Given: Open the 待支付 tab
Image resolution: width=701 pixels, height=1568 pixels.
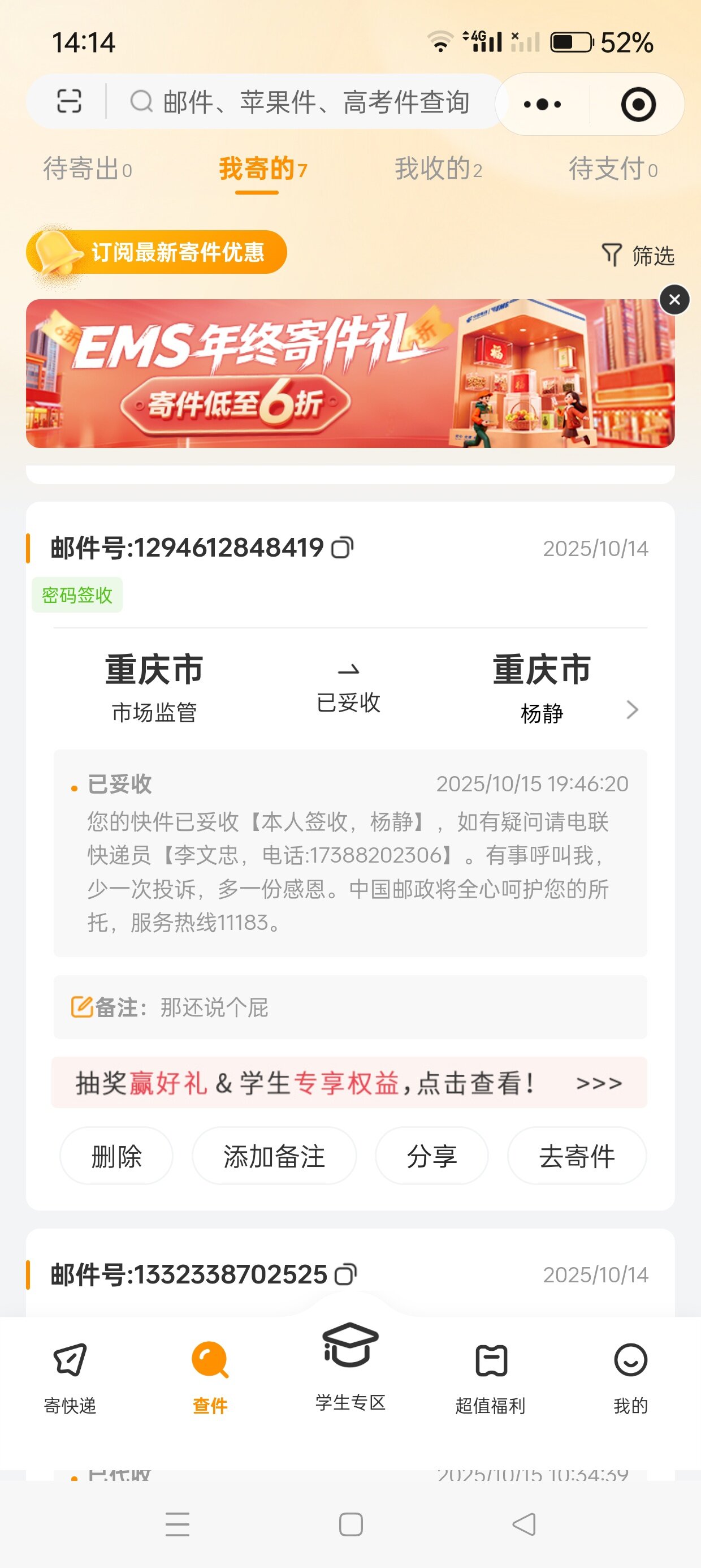Looking at the screenshot, I should (x=612, y=169).
